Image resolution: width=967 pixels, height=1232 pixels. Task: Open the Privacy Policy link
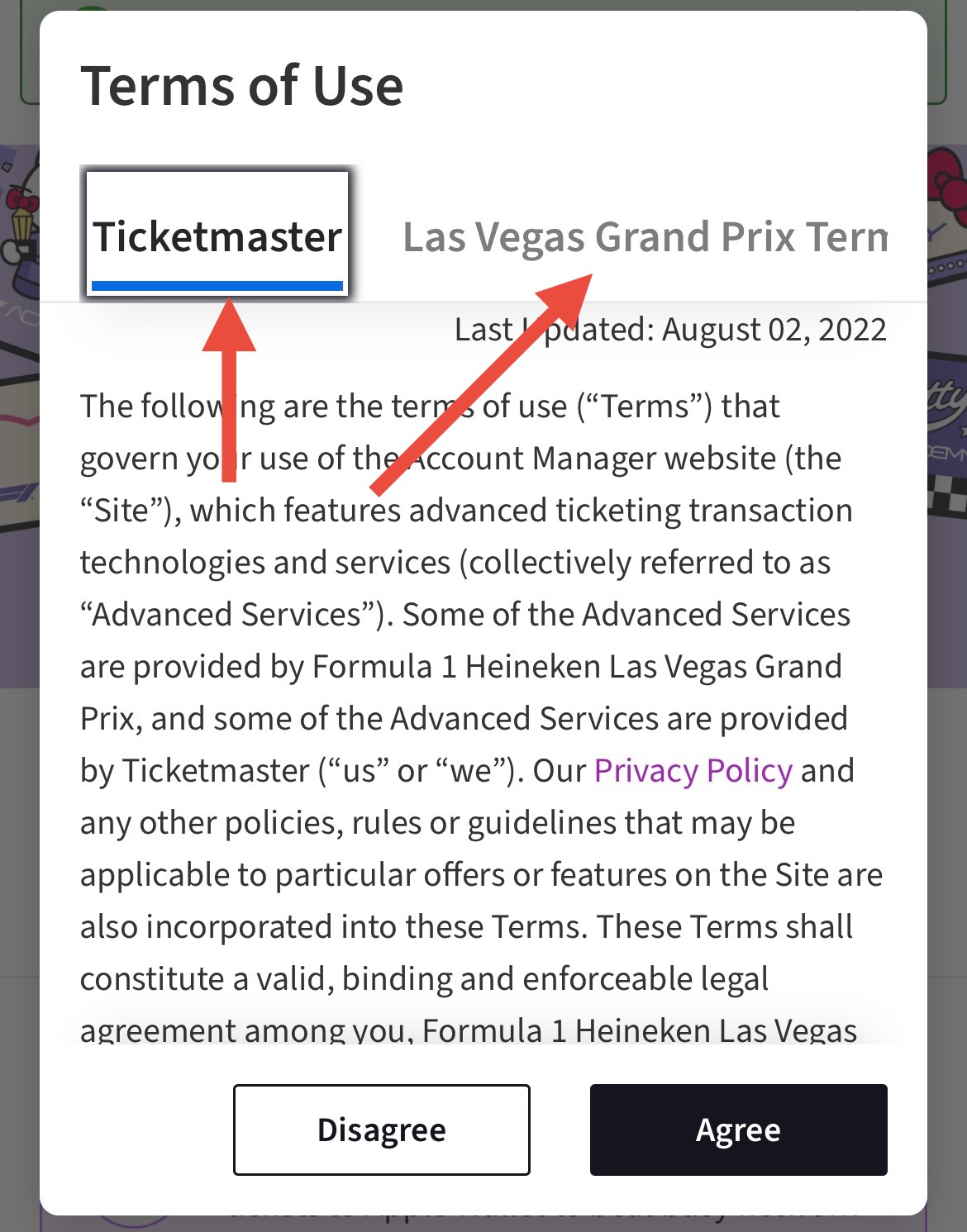(x=693, y=770)
